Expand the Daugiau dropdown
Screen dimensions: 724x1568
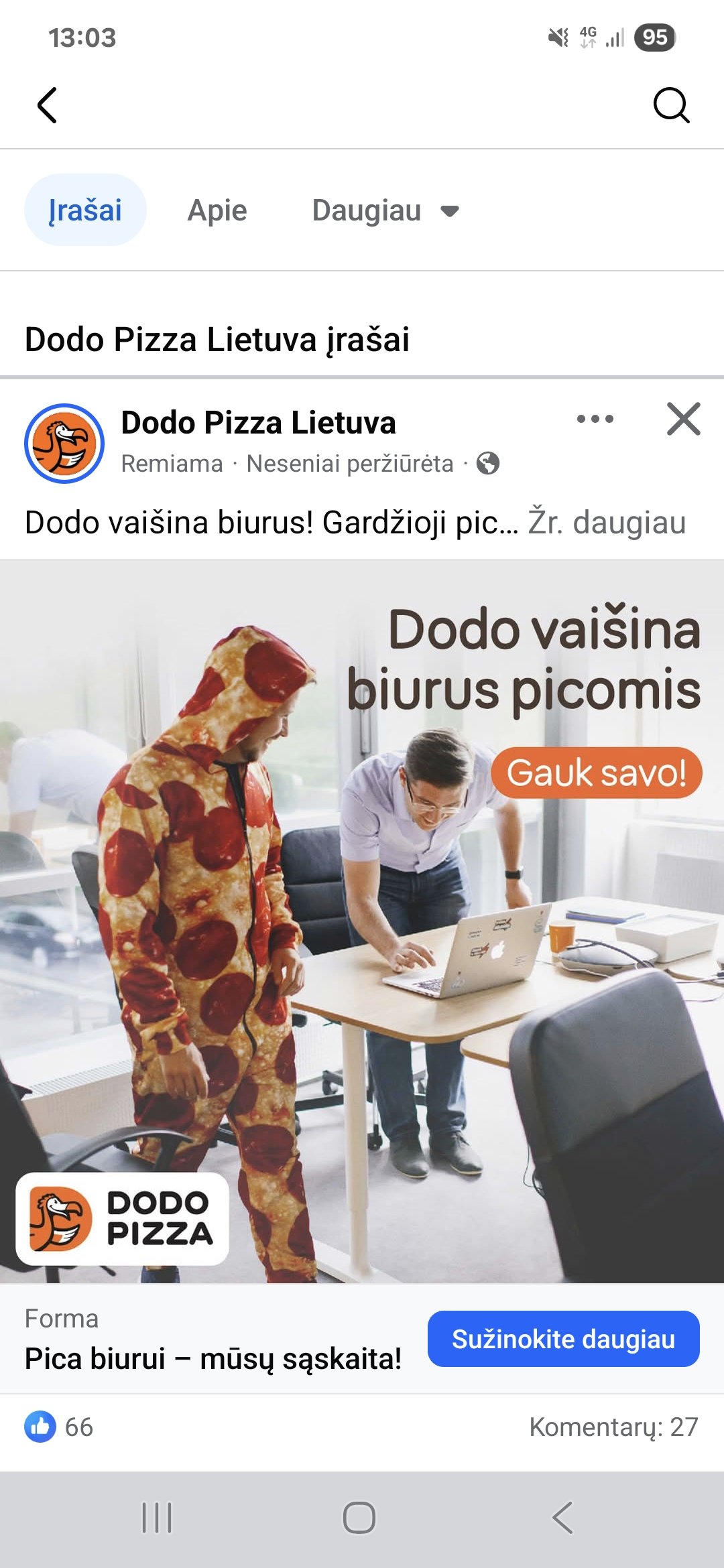(385, 210)
